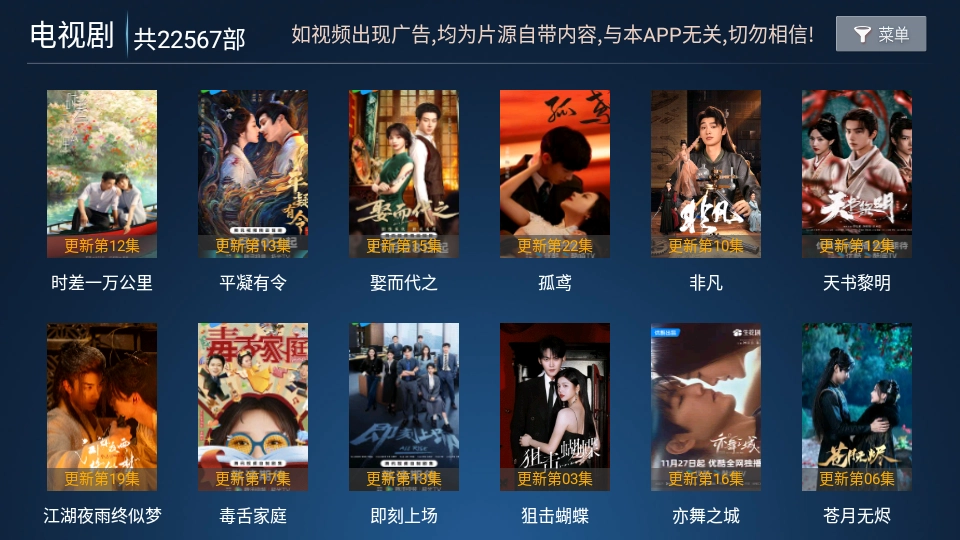960x540 pixels.
Task: Open the series 平凝有令
Action: pos(253,175)
